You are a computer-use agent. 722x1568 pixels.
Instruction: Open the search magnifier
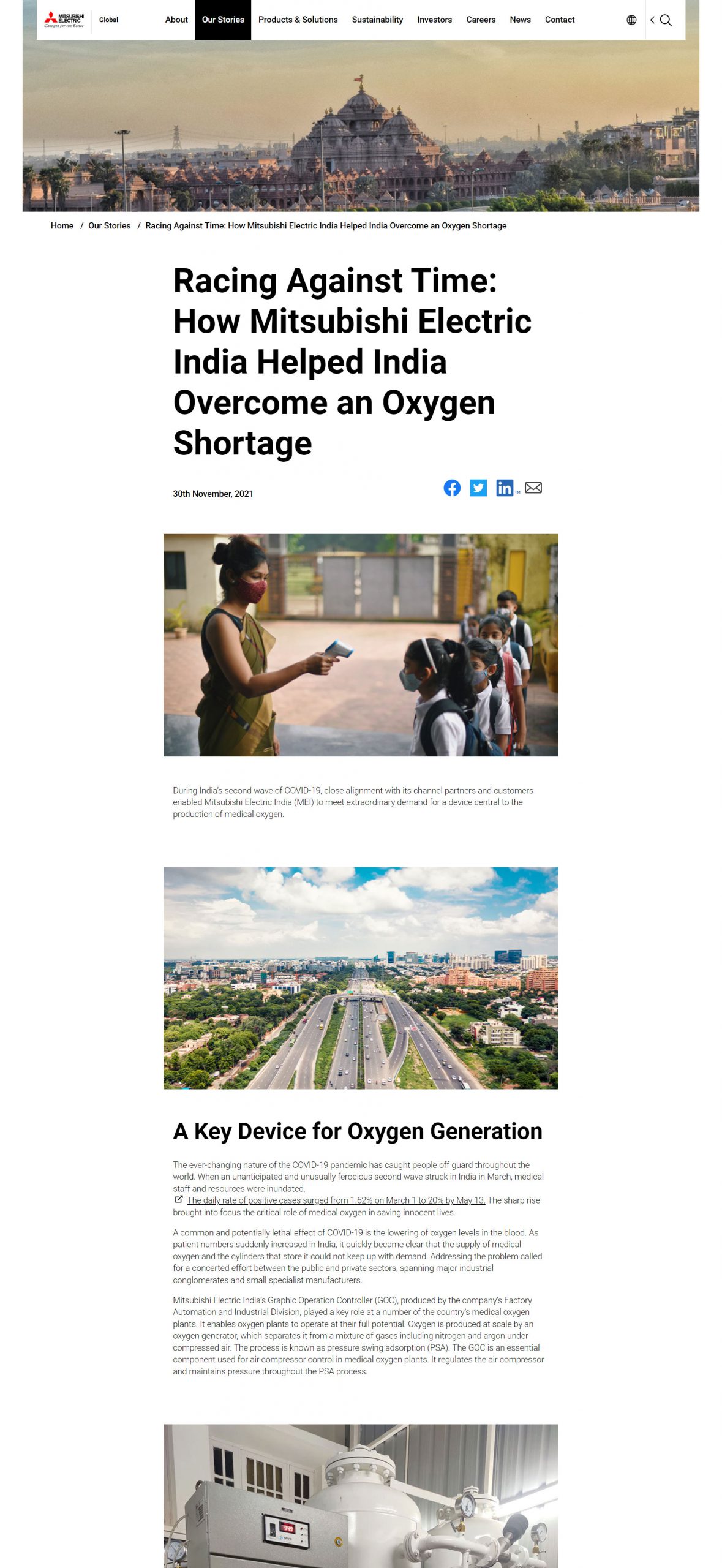(666, 20)
